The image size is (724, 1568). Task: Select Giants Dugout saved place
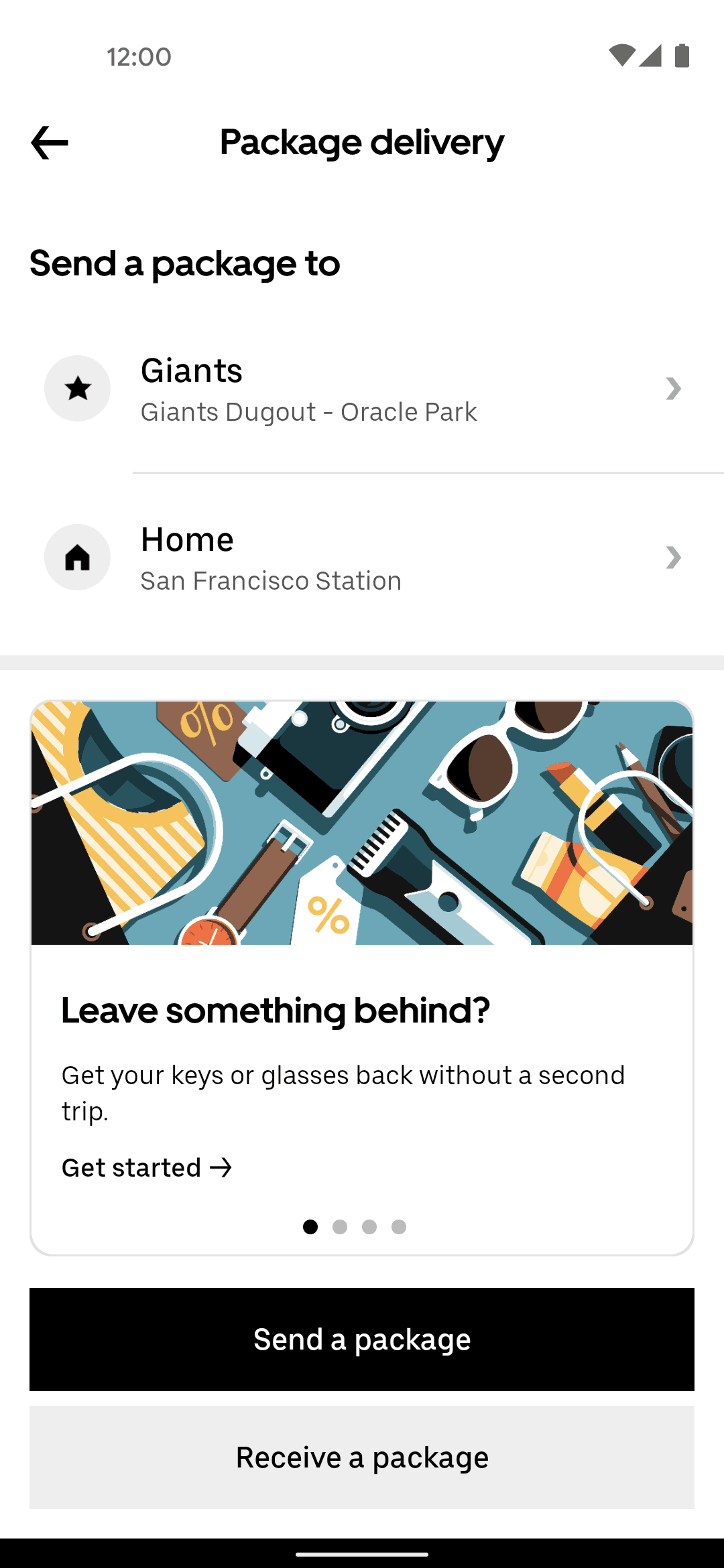[362, 389]
